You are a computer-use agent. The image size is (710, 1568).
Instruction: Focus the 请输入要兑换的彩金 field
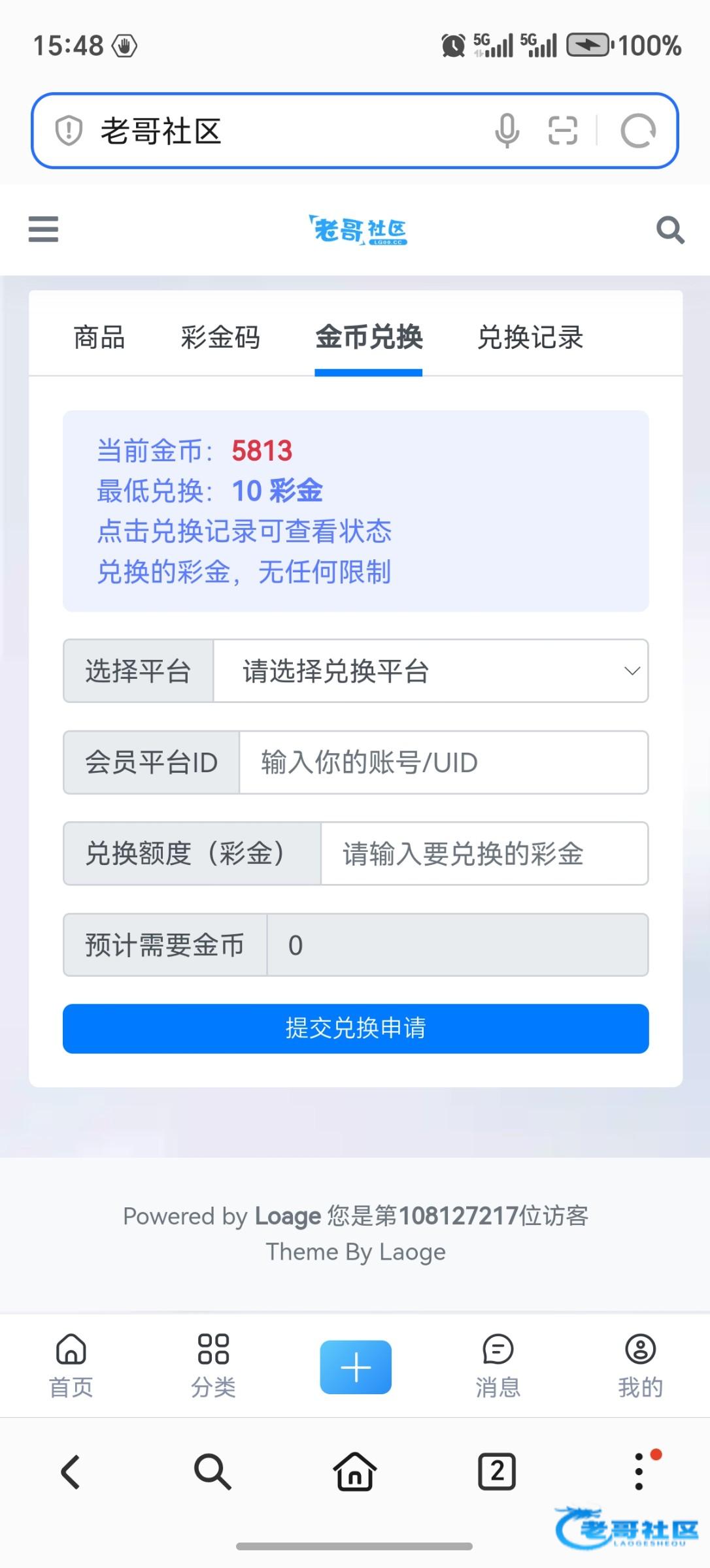484,854
